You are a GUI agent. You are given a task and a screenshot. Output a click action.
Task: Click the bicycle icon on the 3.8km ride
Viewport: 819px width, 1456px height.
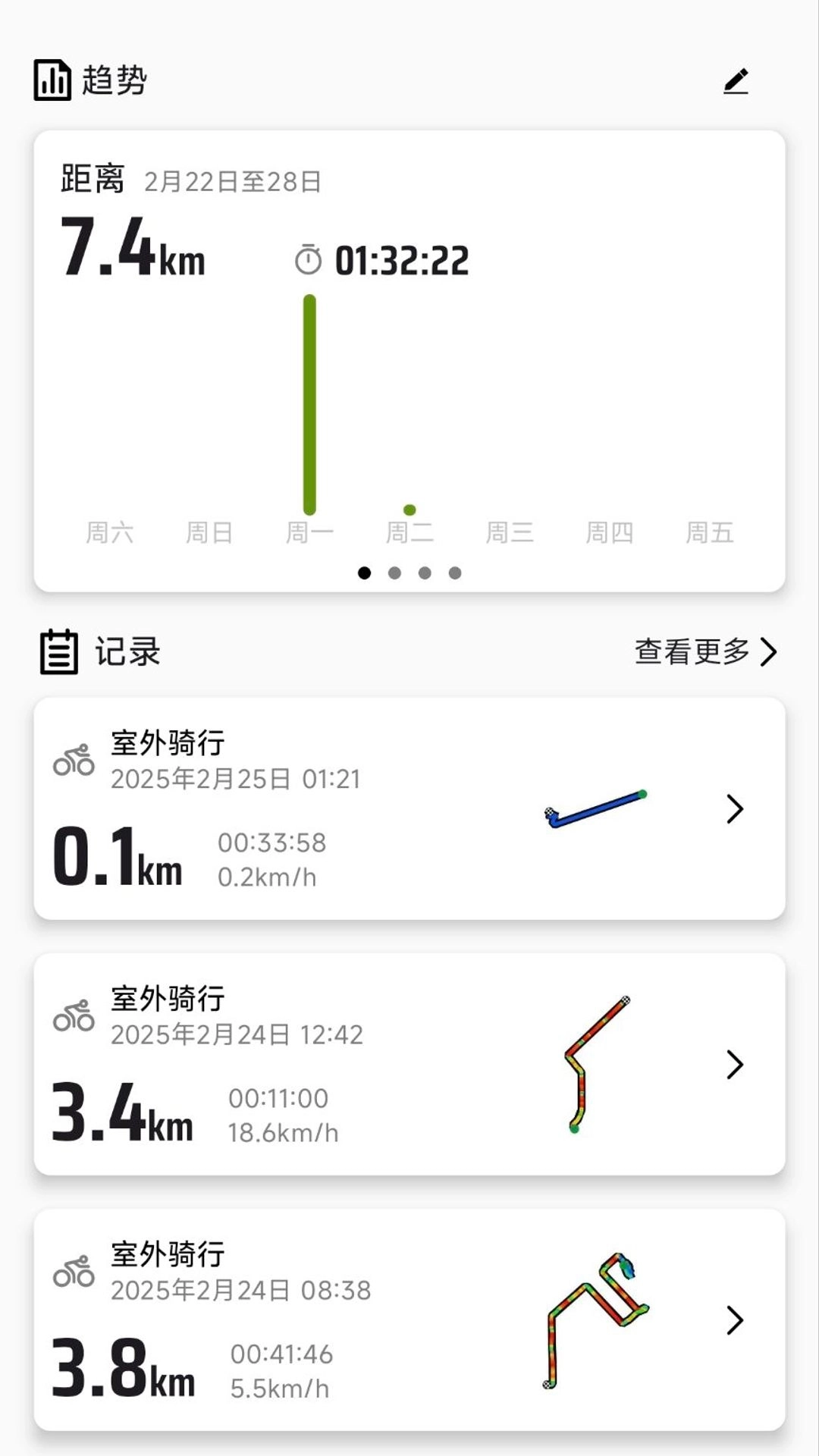click(72, 1271)
